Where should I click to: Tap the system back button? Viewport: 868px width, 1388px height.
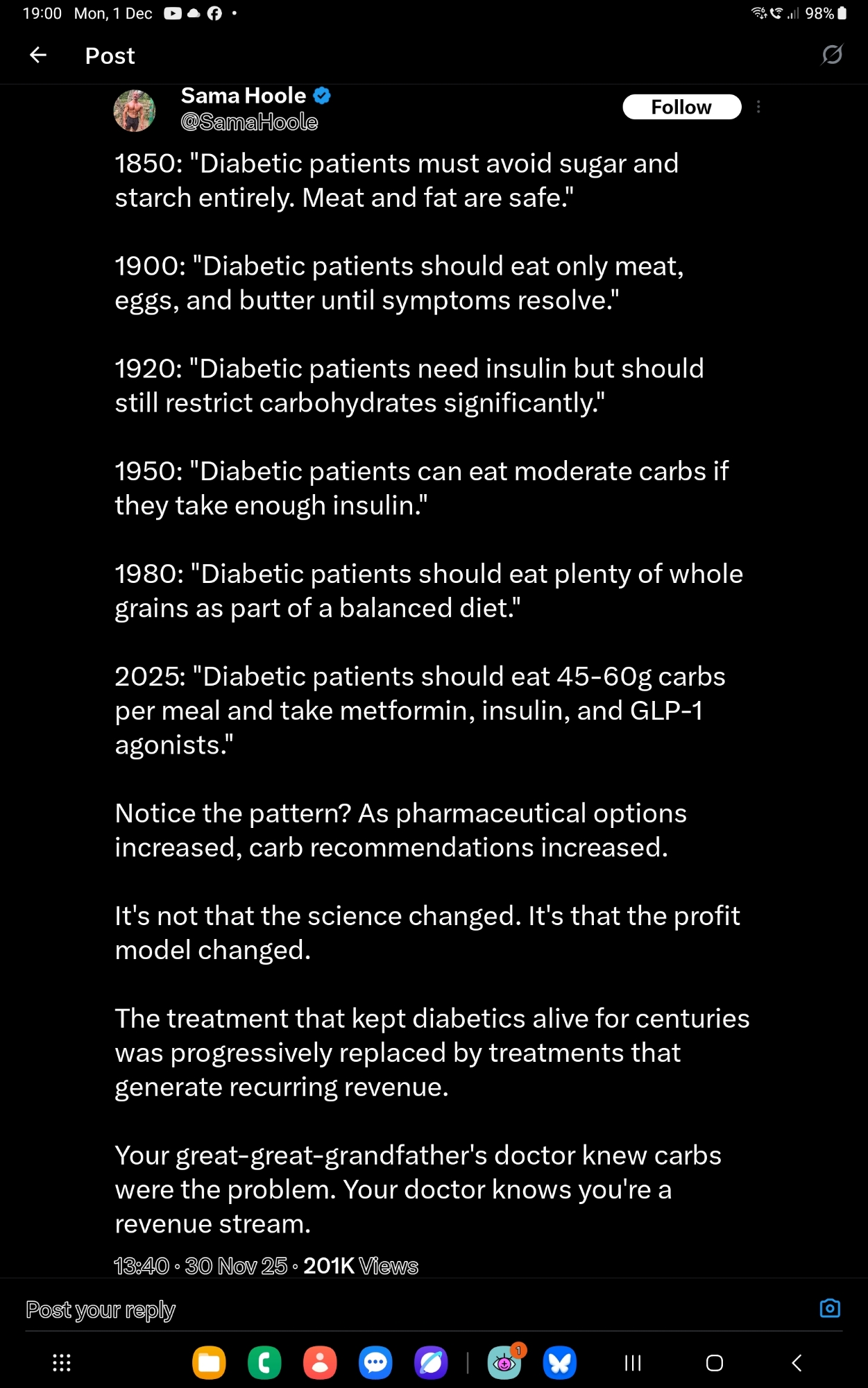tap(797, 1363)
